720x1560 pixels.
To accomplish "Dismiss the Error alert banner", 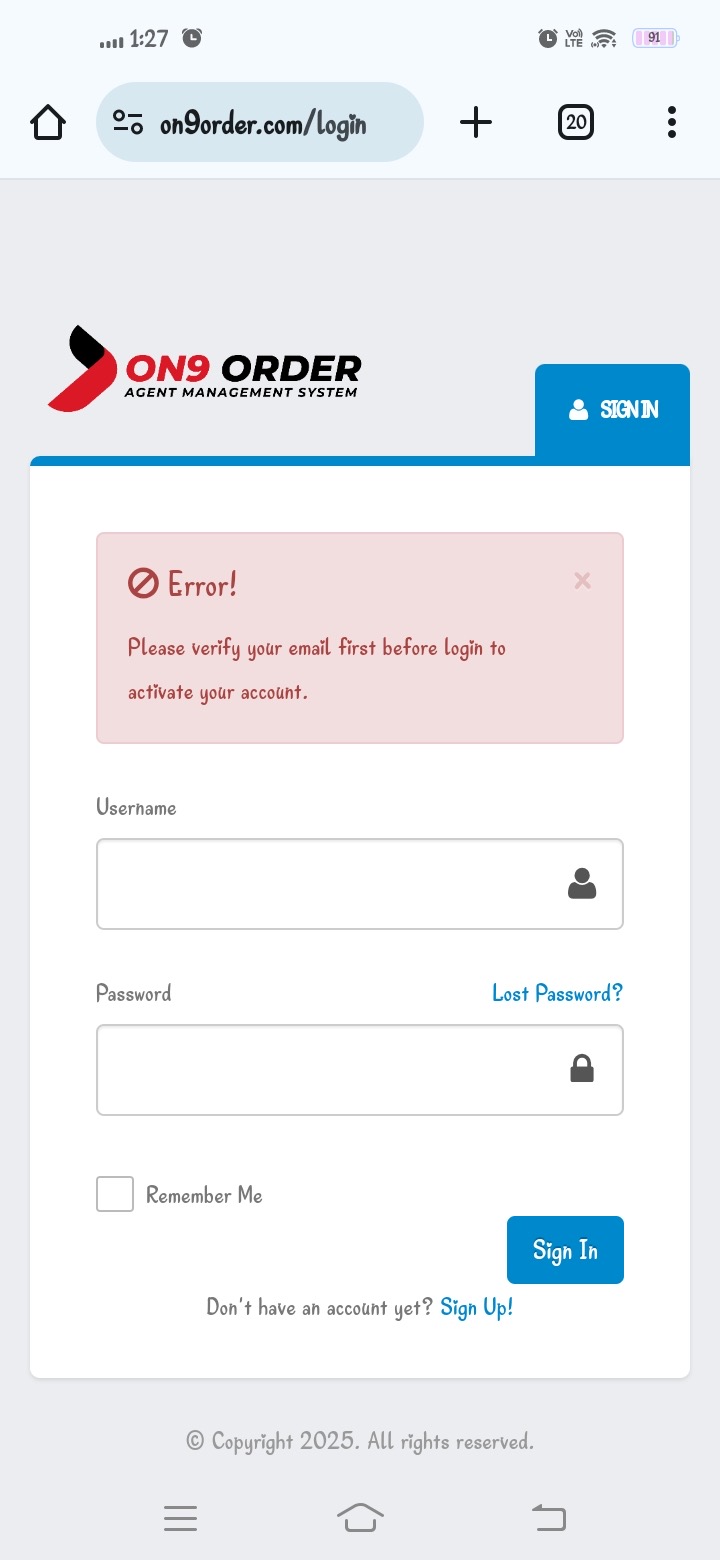I will [583, 581].
